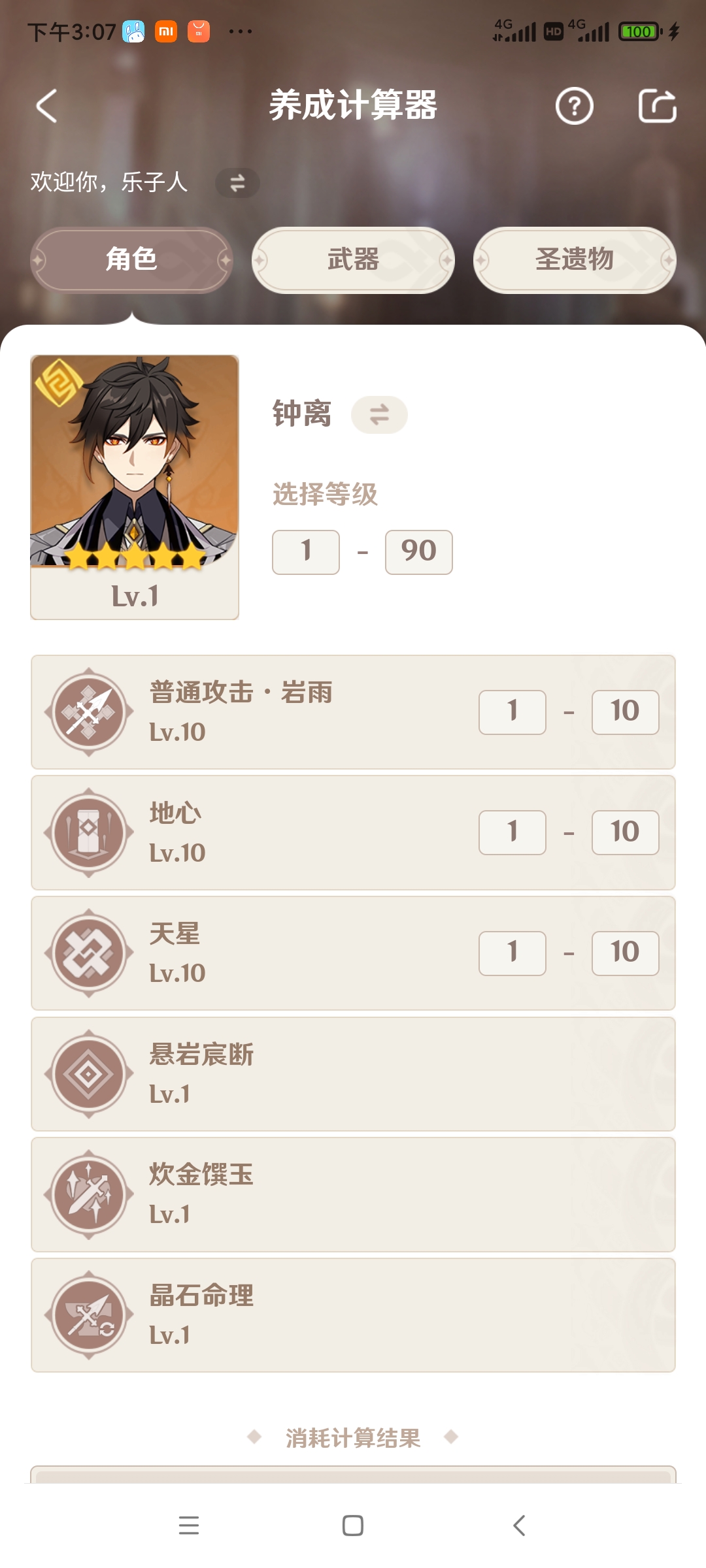Switch to the 武器 tab
Image resolution: width=706 pixels, height=1568 pixels.
[353, 260]
